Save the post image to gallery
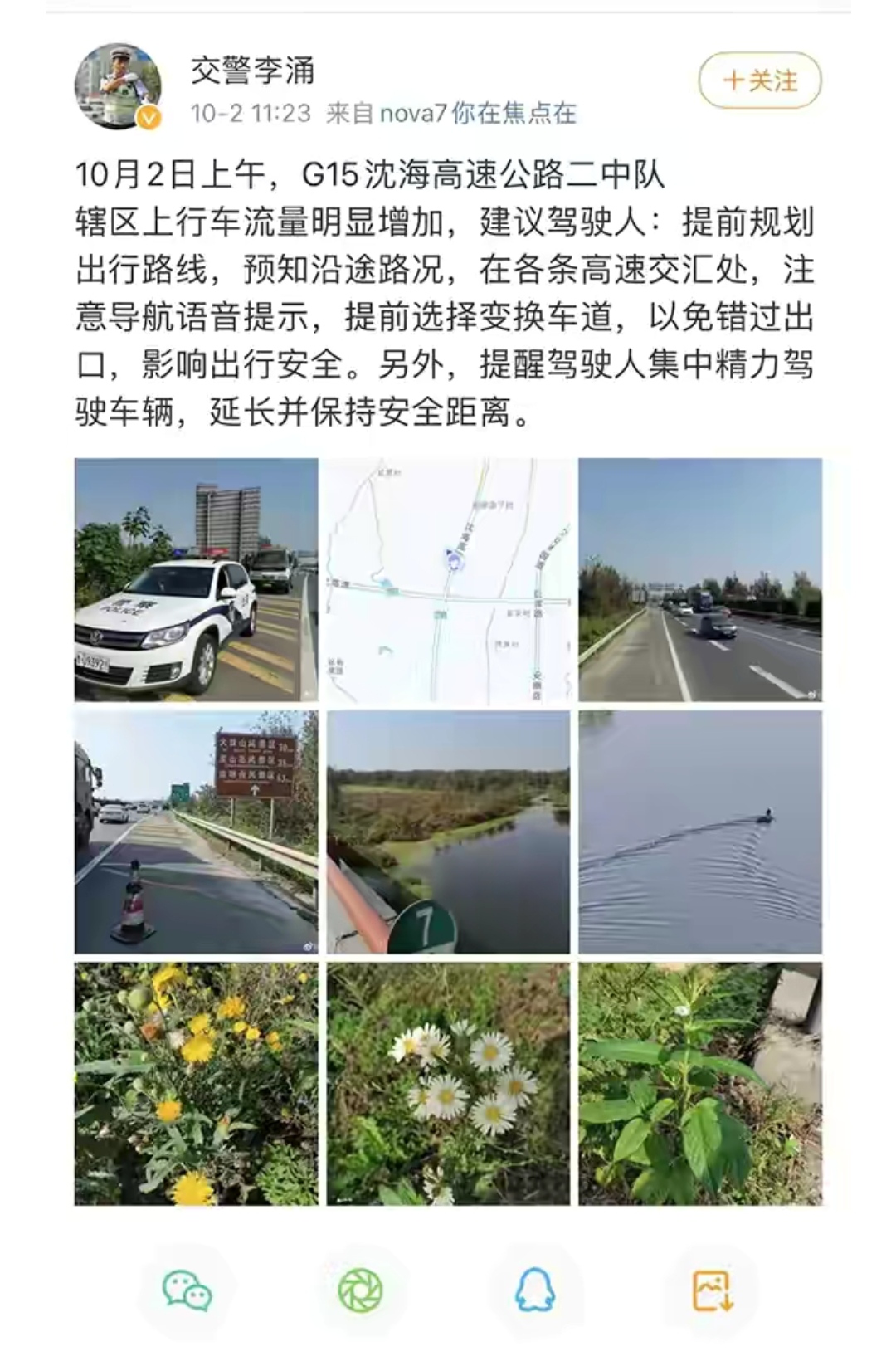 click(x=711, y=1291)
